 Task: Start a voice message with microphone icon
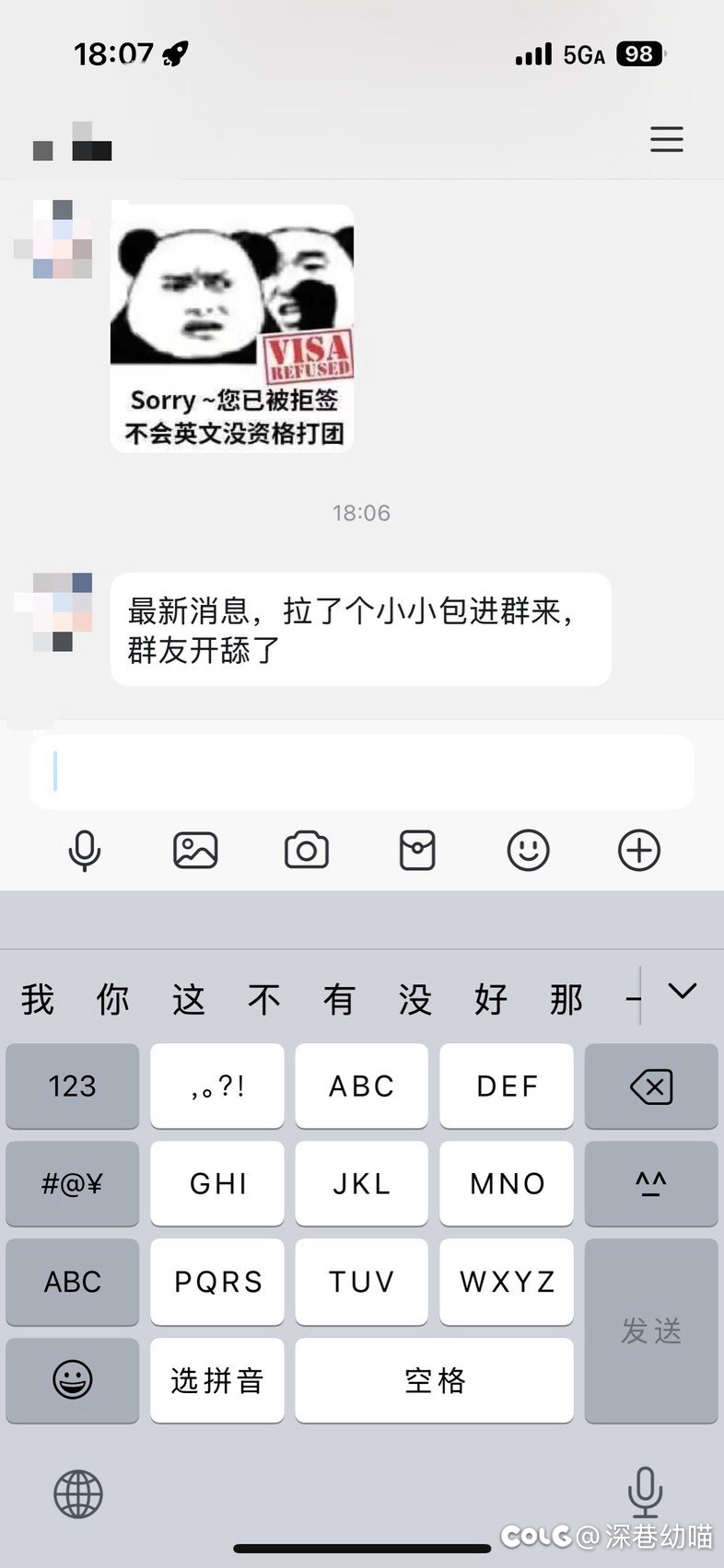point(85,850)
